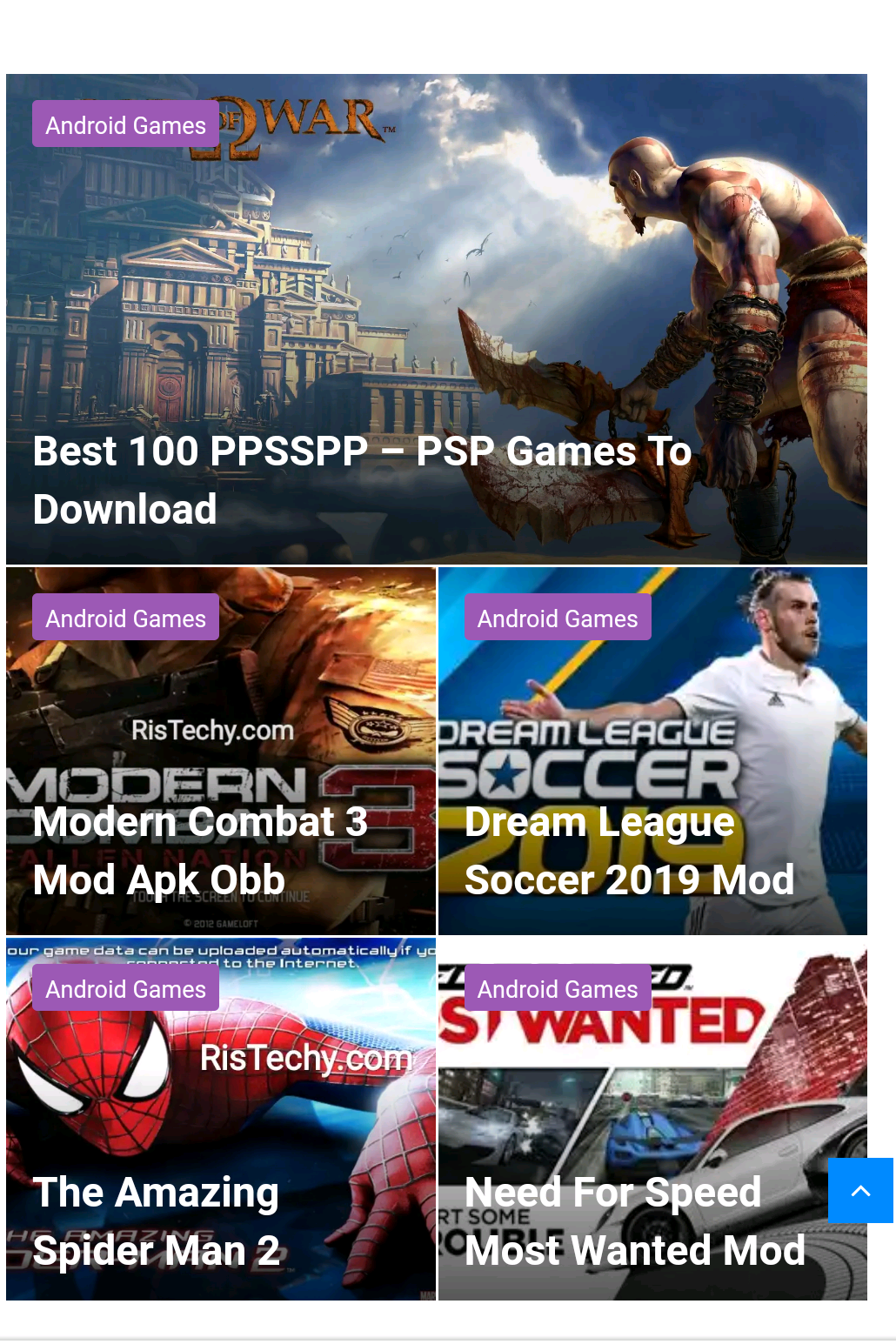The width and height of the screenshot is (896, 1344).
Task: Tap the scroll-to-top arrow button
Action: click(860, 1190)
